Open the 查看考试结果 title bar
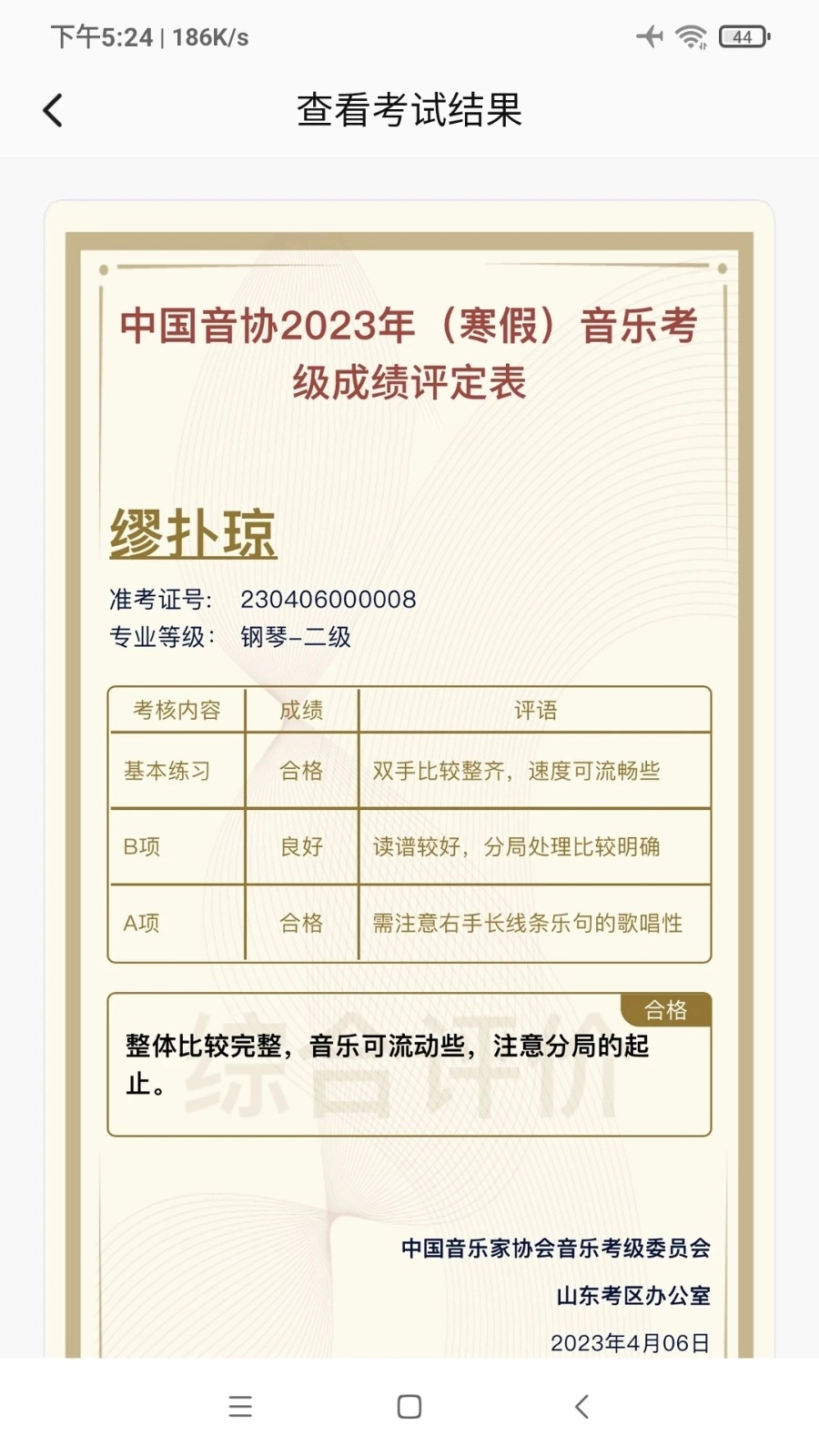This screenshot has height=1456, width=819. (x=409, y=109)
